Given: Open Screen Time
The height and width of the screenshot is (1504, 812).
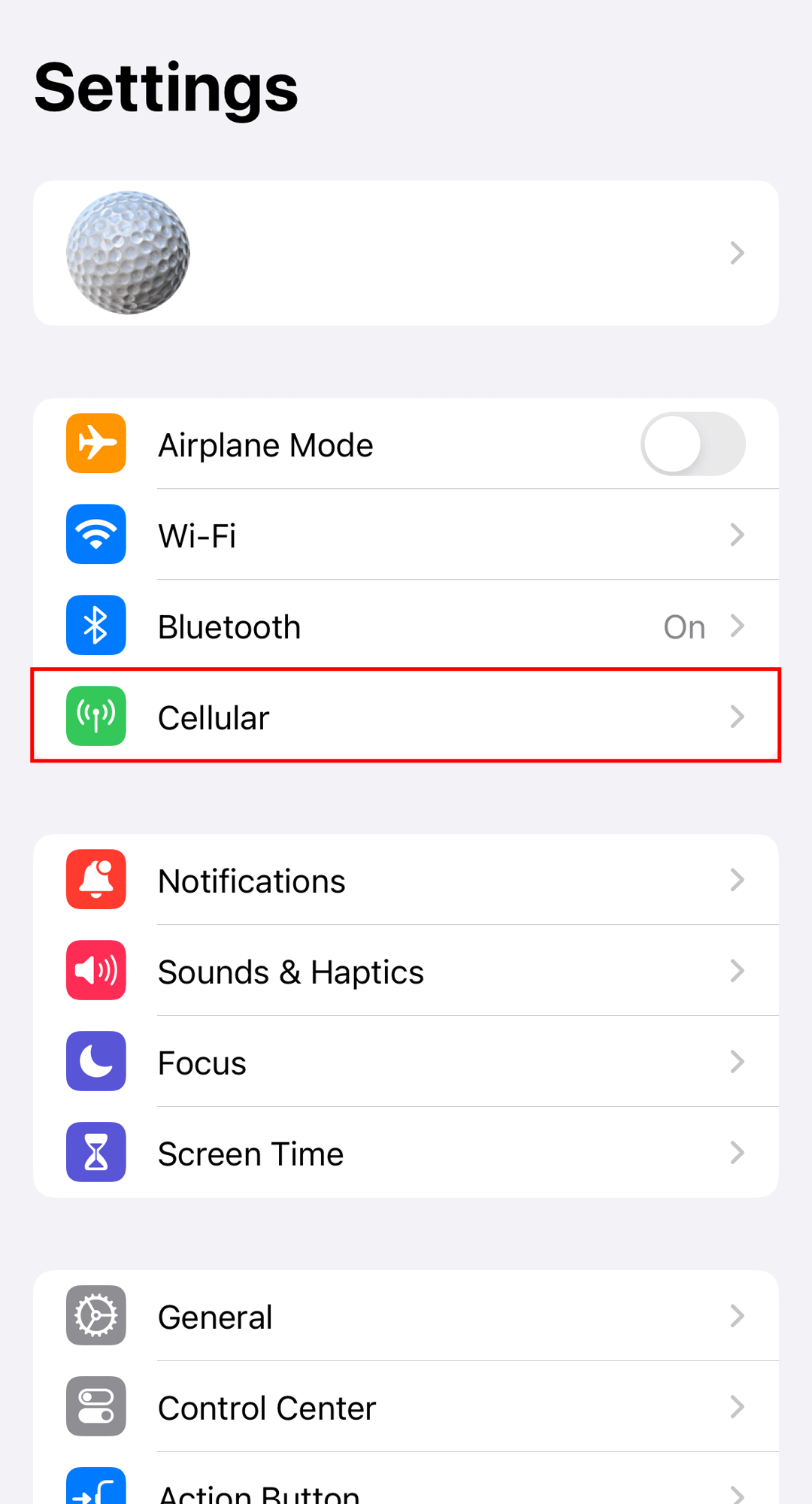Looking at the screenshot, I should 406,1154.
